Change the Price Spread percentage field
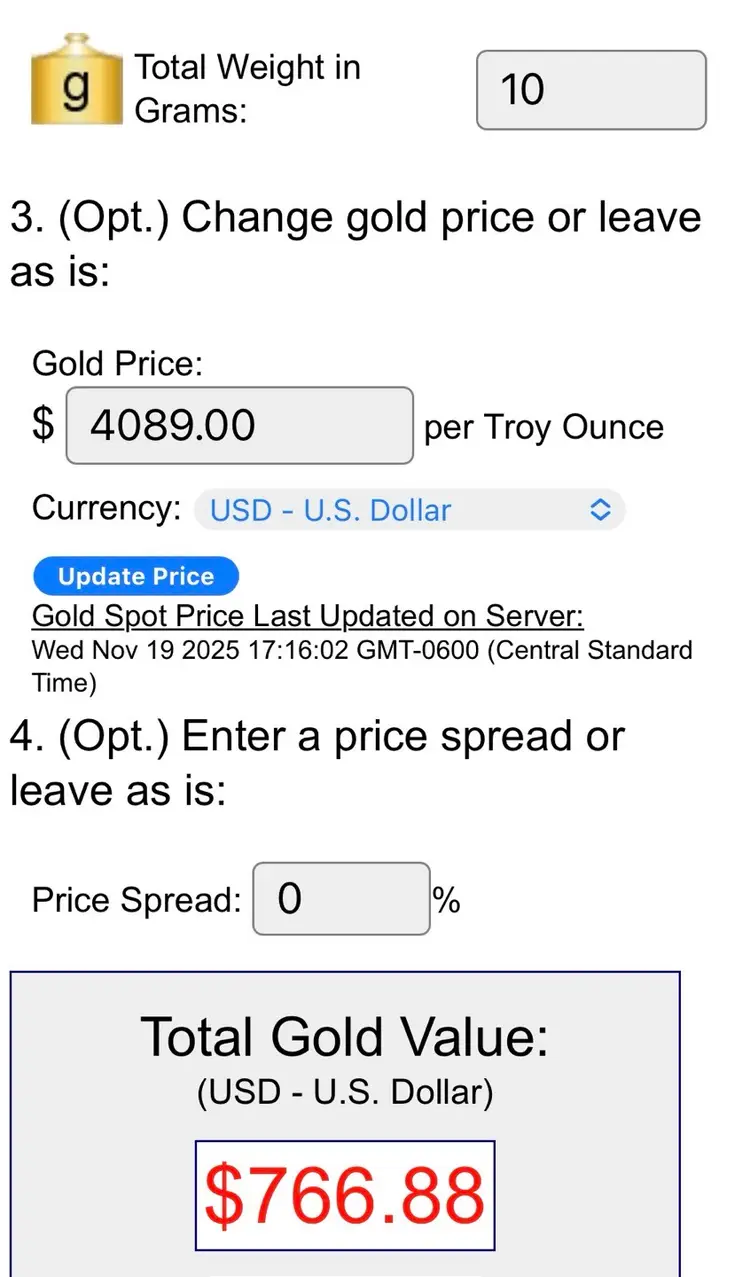The width and height of the screenshot is (750, 1277). (341, 899)
